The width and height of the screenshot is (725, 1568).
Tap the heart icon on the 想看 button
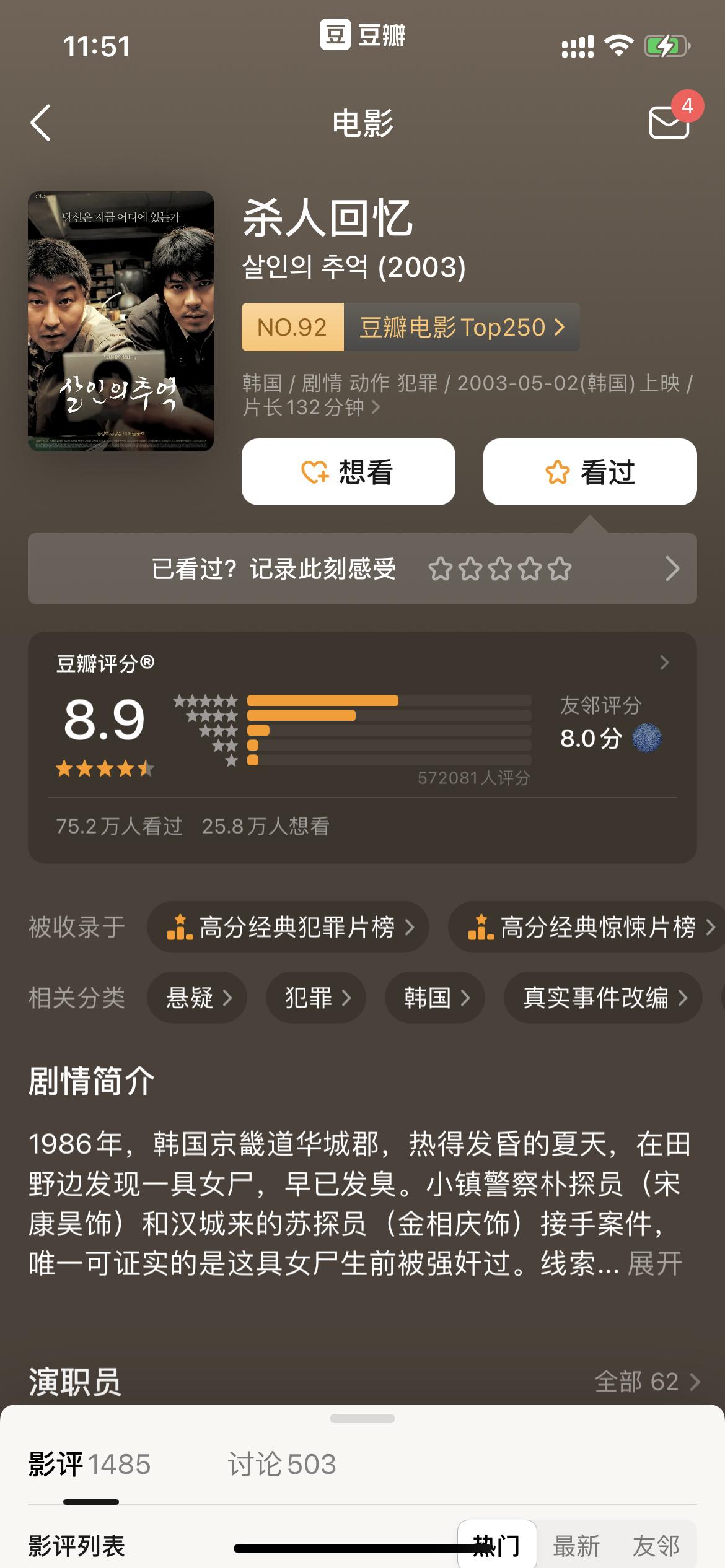[315, 472]
